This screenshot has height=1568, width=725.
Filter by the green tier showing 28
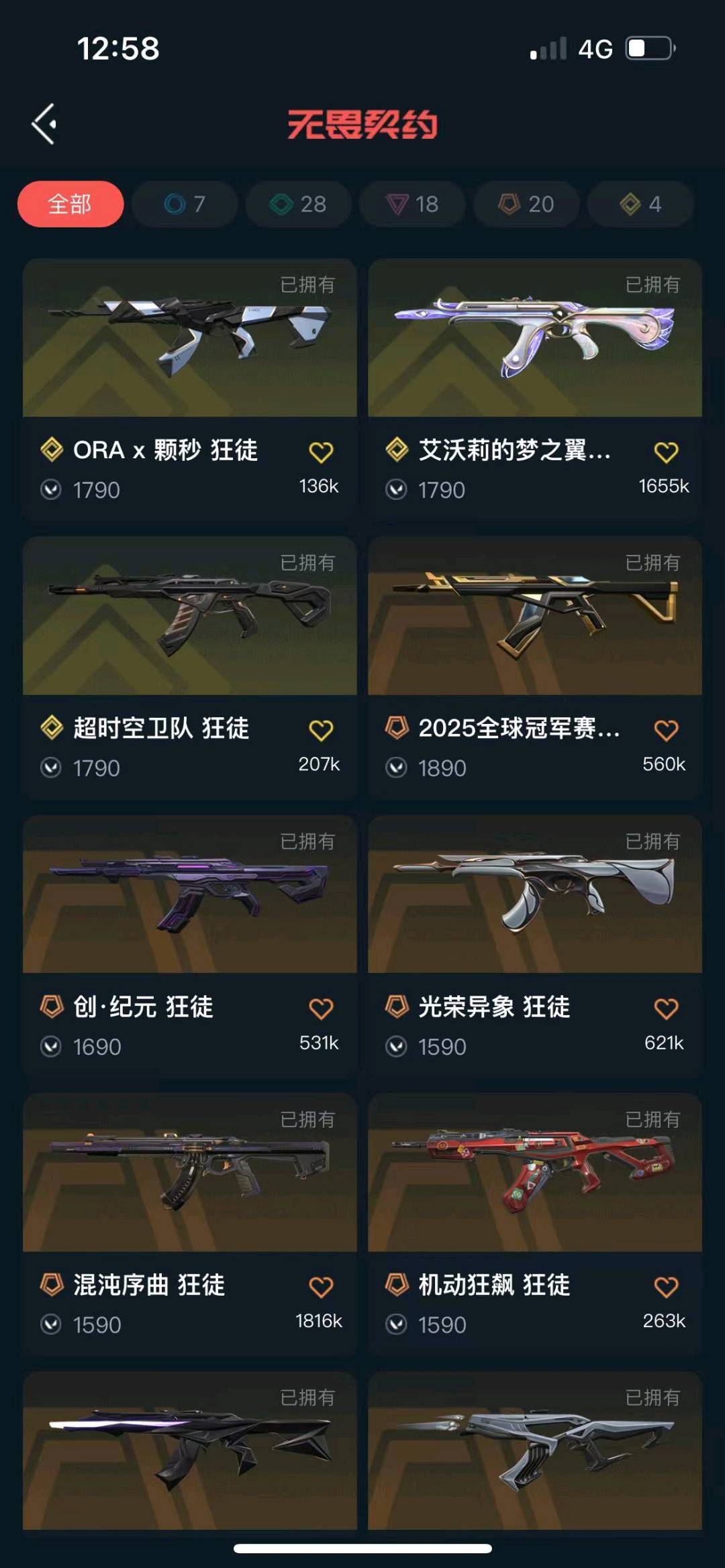click(298, 204)
